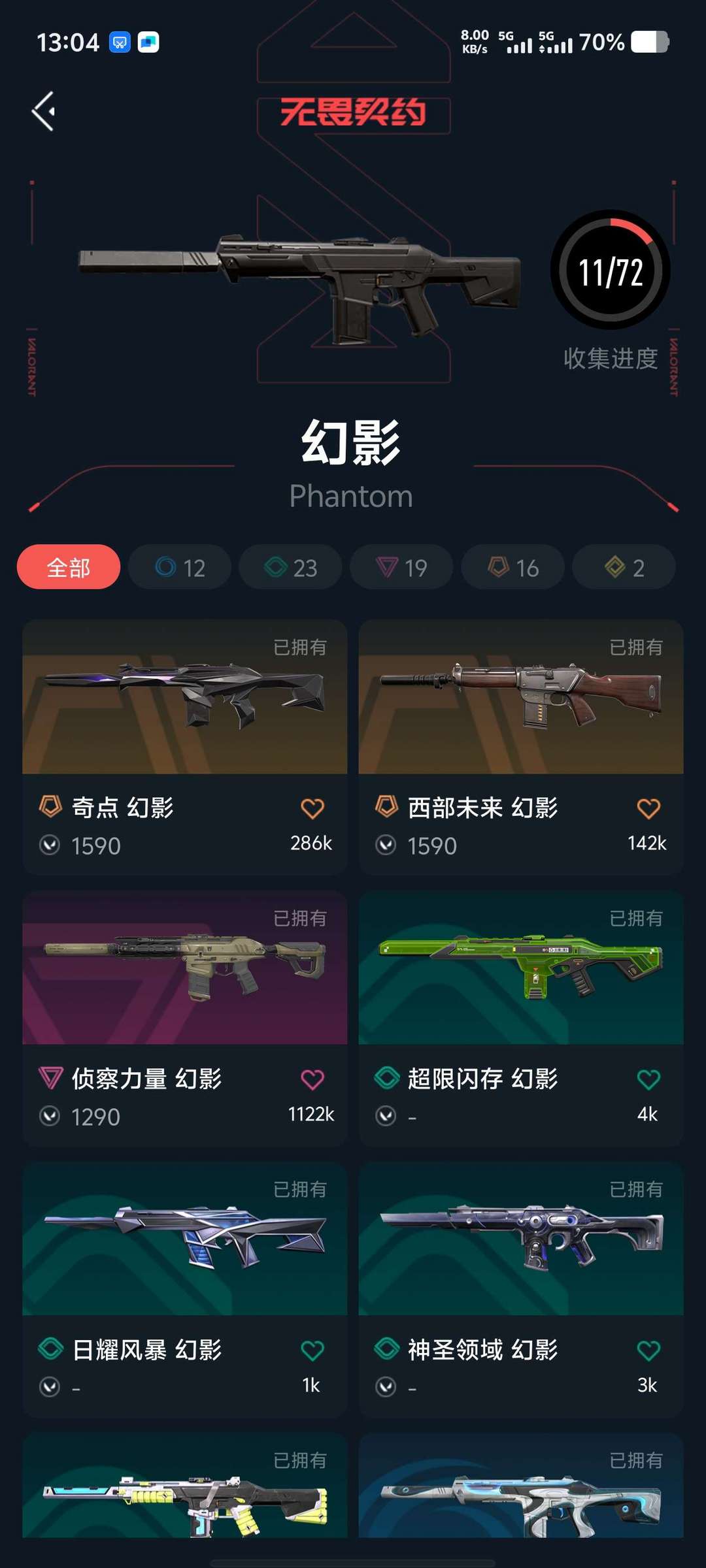
Task: Like the 西部未来 幻影 skin
Action: [x=648, y=809]
